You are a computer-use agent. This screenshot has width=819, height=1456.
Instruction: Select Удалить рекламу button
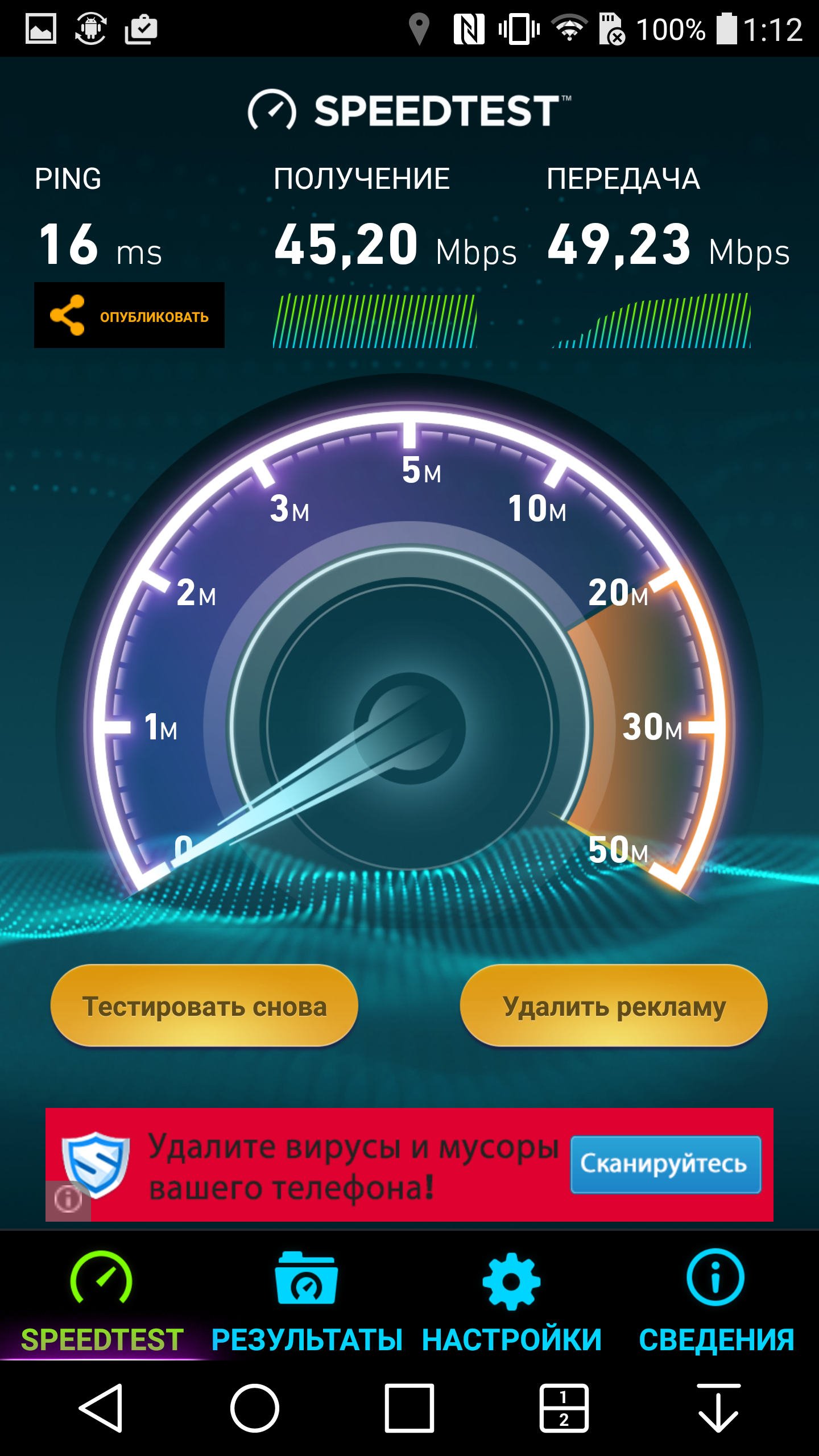(x=614, y=1006)
